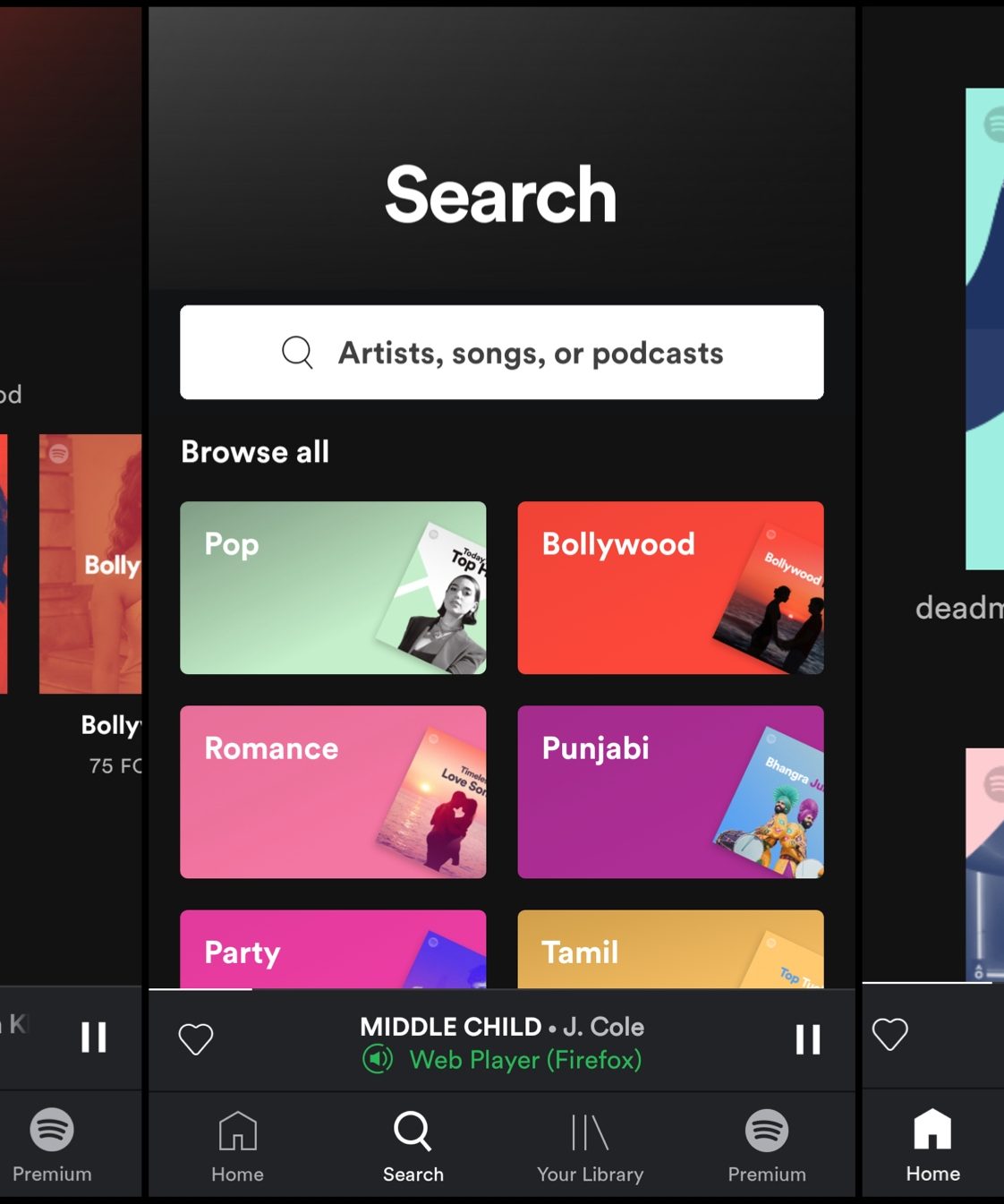Image resolution: width=1004 pixels, height=1204 pixels.
Task: Pause MIDDLE CHILD playback
Action: 807,1039
